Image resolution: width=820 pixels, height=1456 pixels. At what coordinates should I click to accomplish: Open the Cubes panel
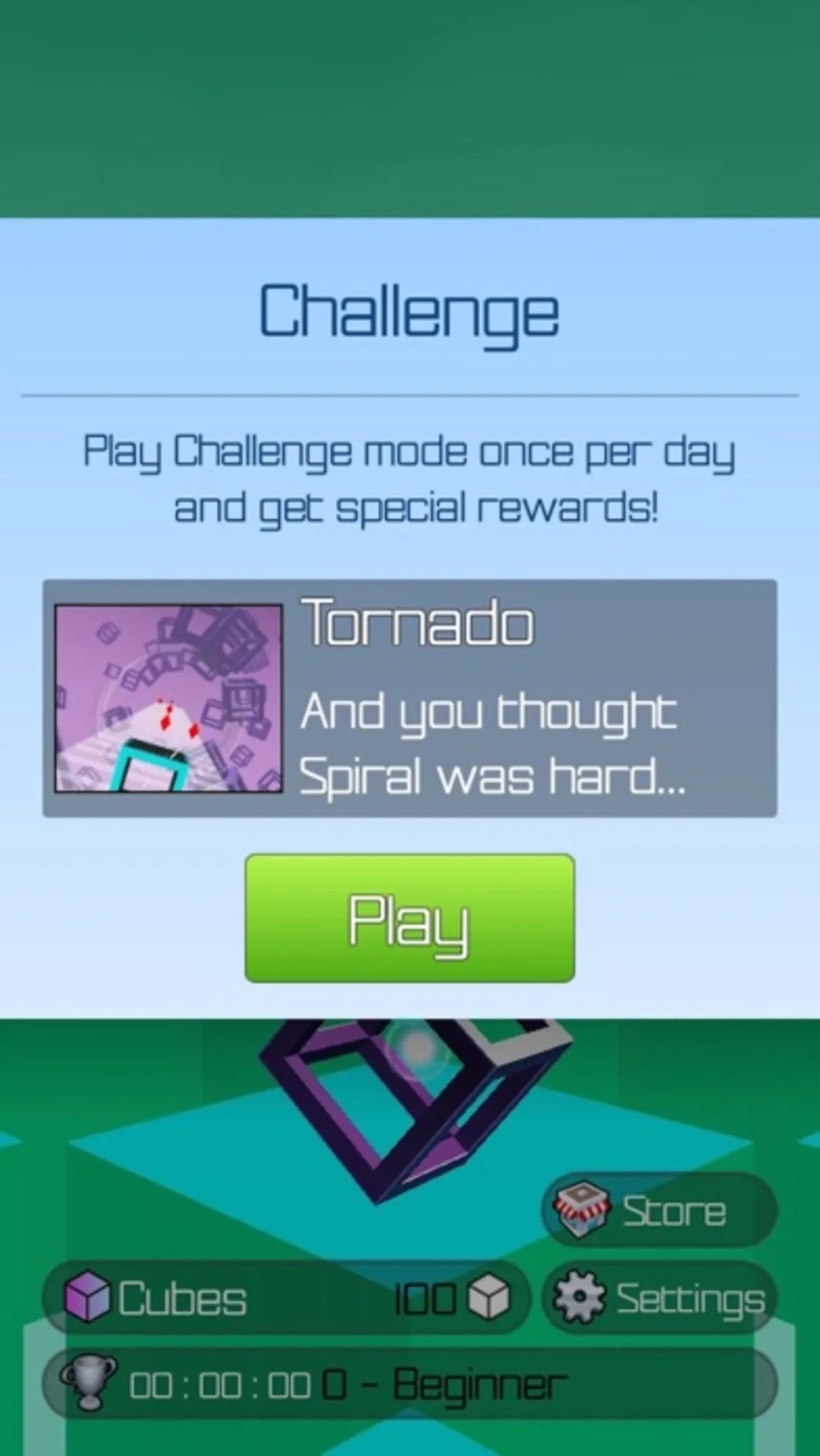click(x=286, y=1298)
